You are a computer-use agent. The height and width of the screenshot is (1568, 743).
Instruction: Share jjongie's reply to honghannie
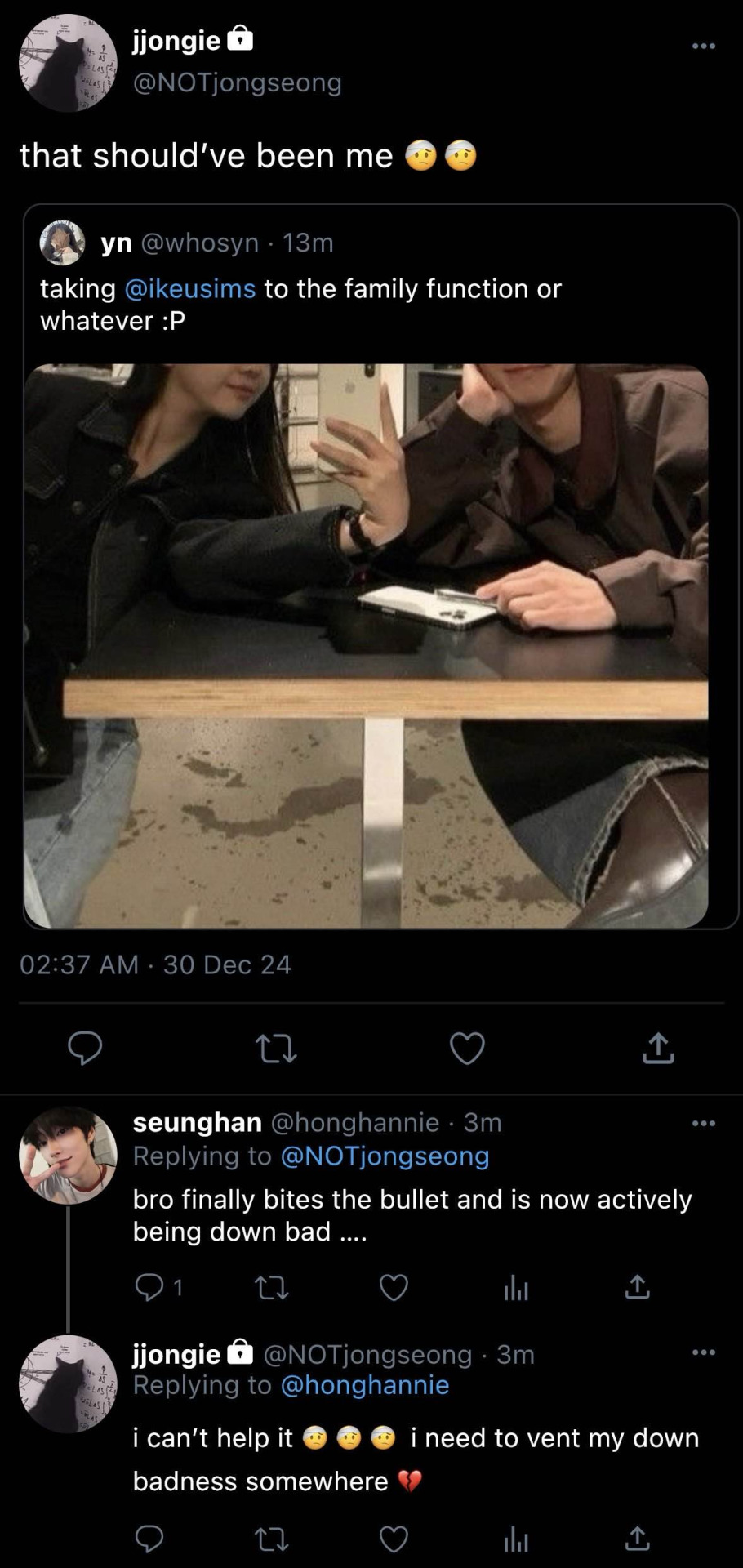click(x=637, y=1539)
